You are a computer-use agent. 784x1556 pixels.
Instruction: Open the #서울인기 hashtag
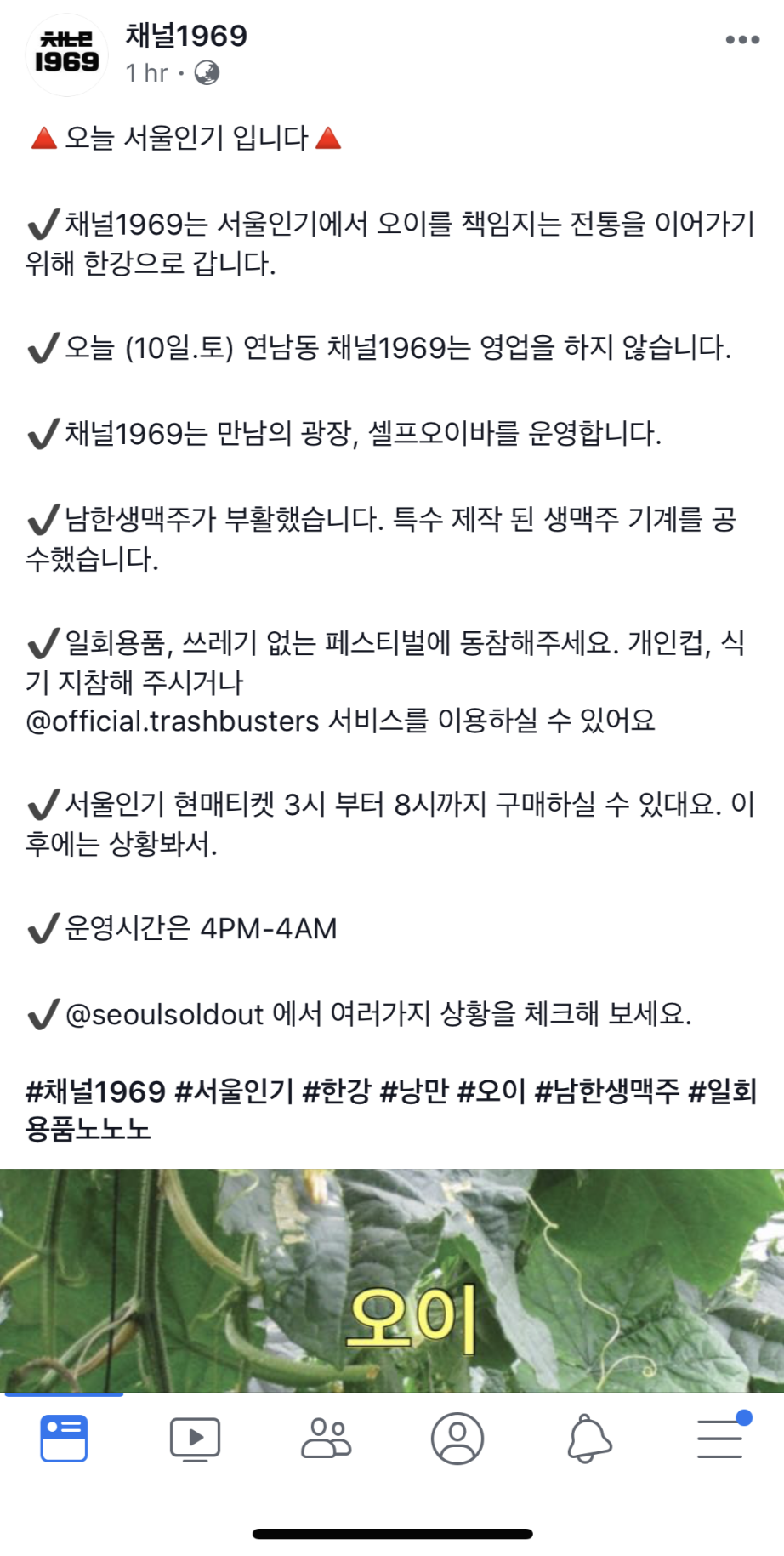pyautogui.click(x=234, y=1091)
